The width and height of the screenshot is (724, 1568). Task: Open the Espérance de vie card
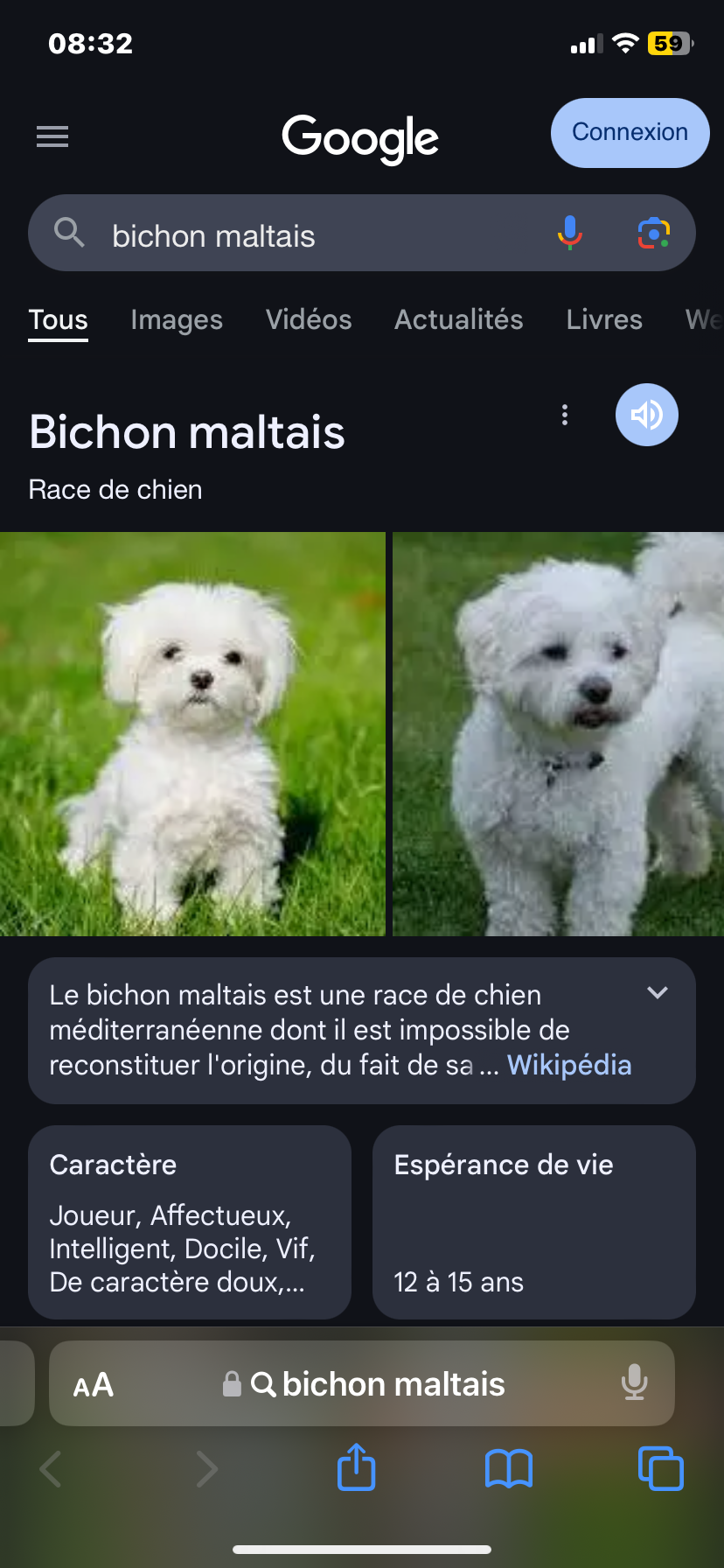pos(533,1221)
